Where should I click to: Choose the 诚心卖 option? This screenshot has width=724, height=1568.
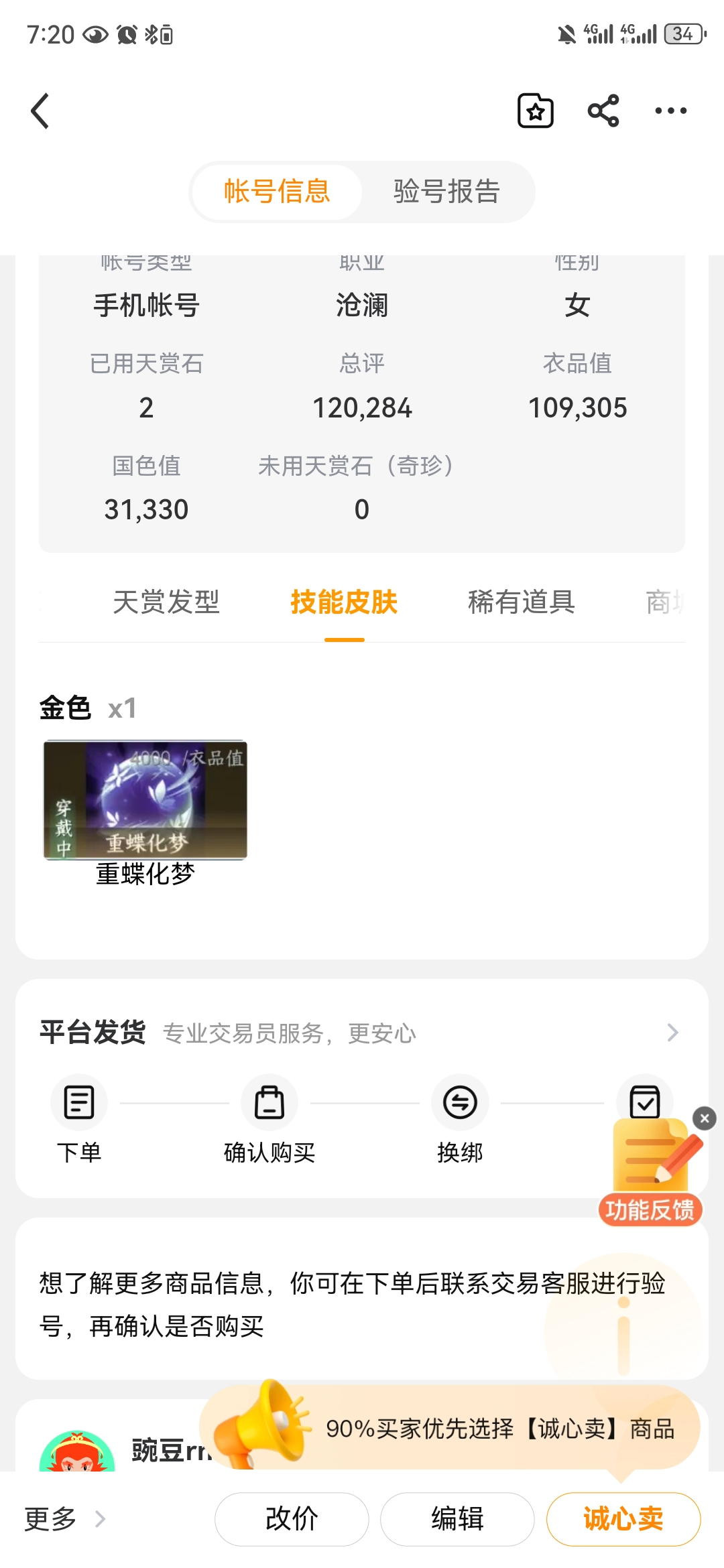pos(623,1519)
